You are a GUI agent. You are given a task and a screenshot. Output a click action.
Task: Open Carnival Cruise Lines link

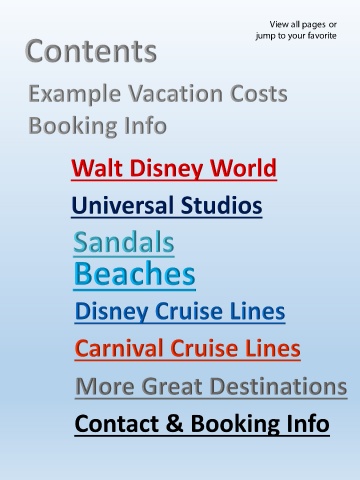tap(187, 349)
